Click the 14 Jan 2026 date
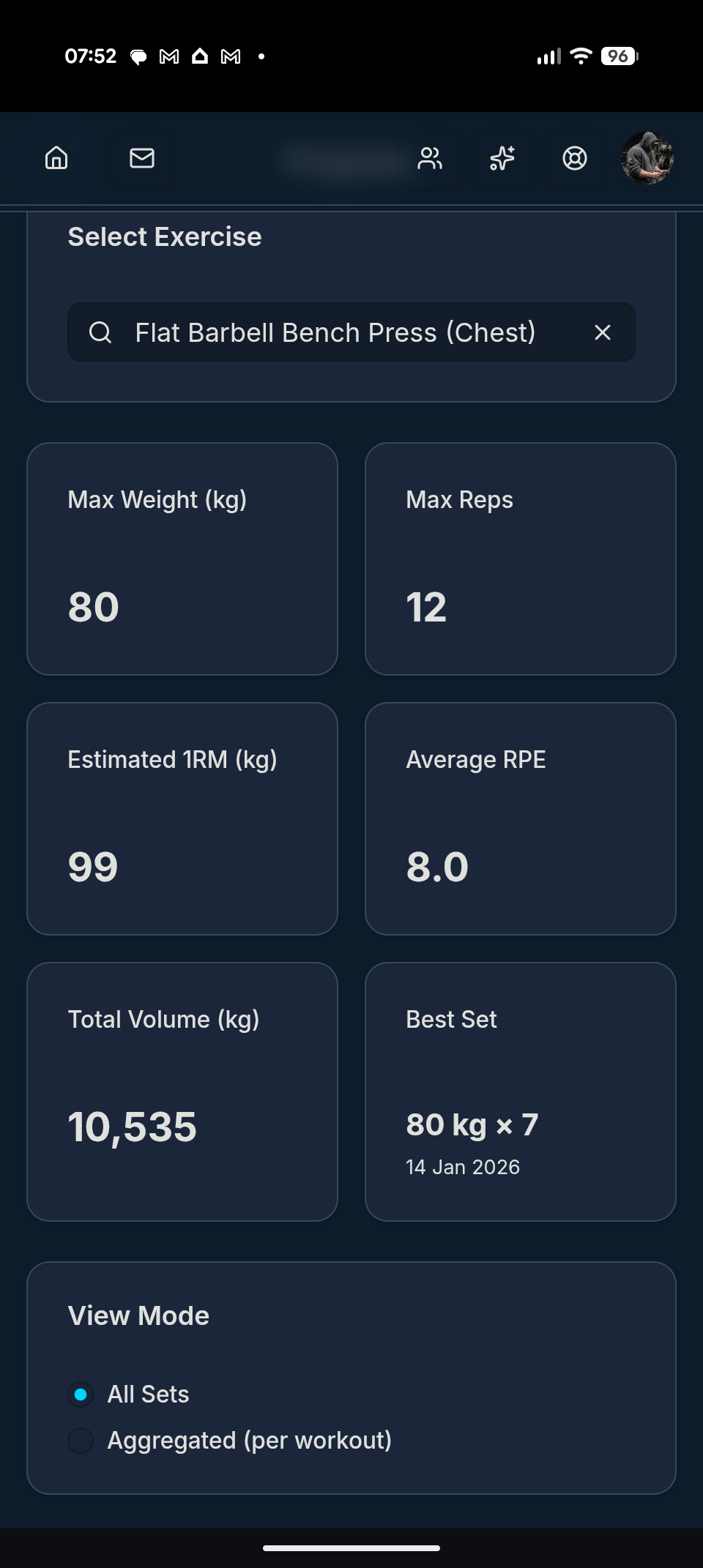703x1568 pixels. click(463, 1167)
